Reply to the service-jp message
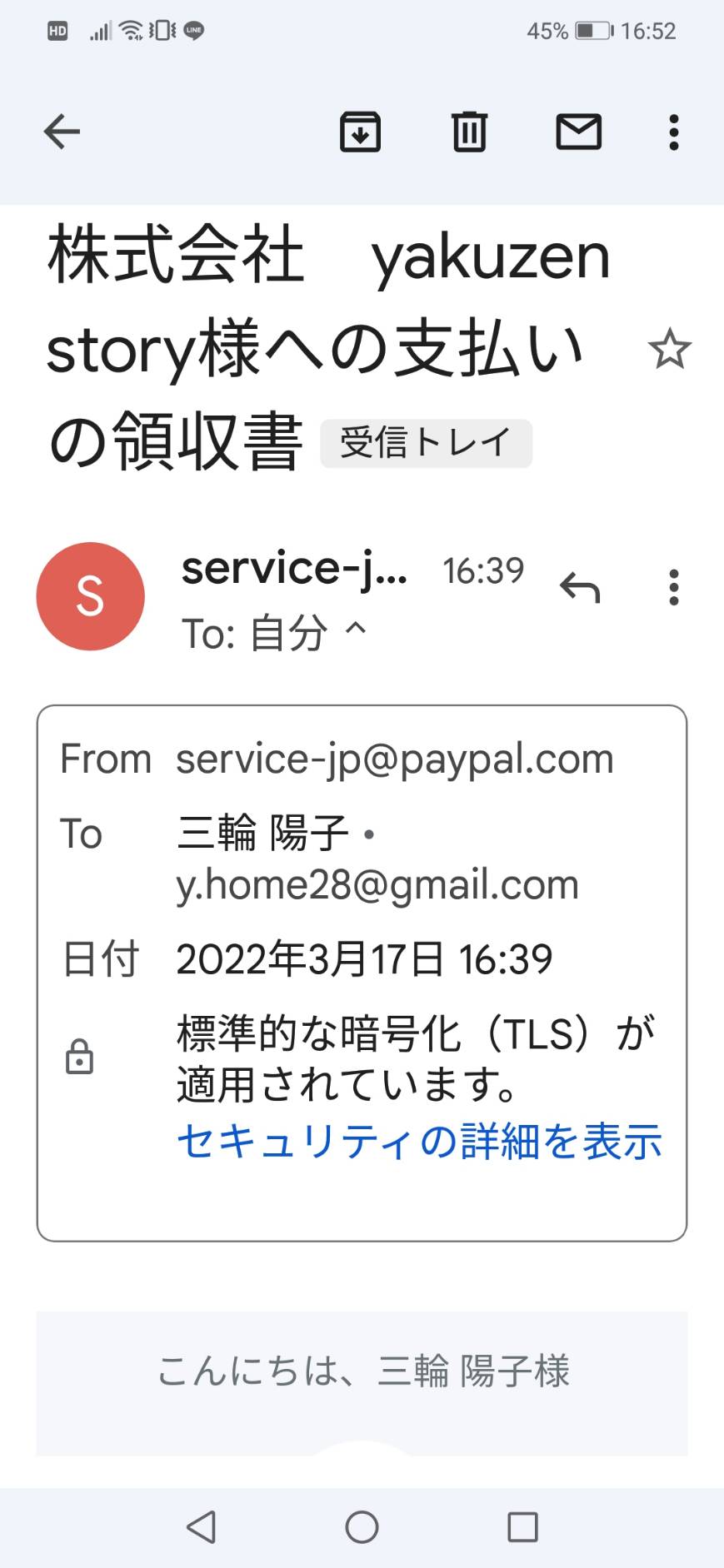The height and width of the screenshot is (1568, 724). (580, 588)
